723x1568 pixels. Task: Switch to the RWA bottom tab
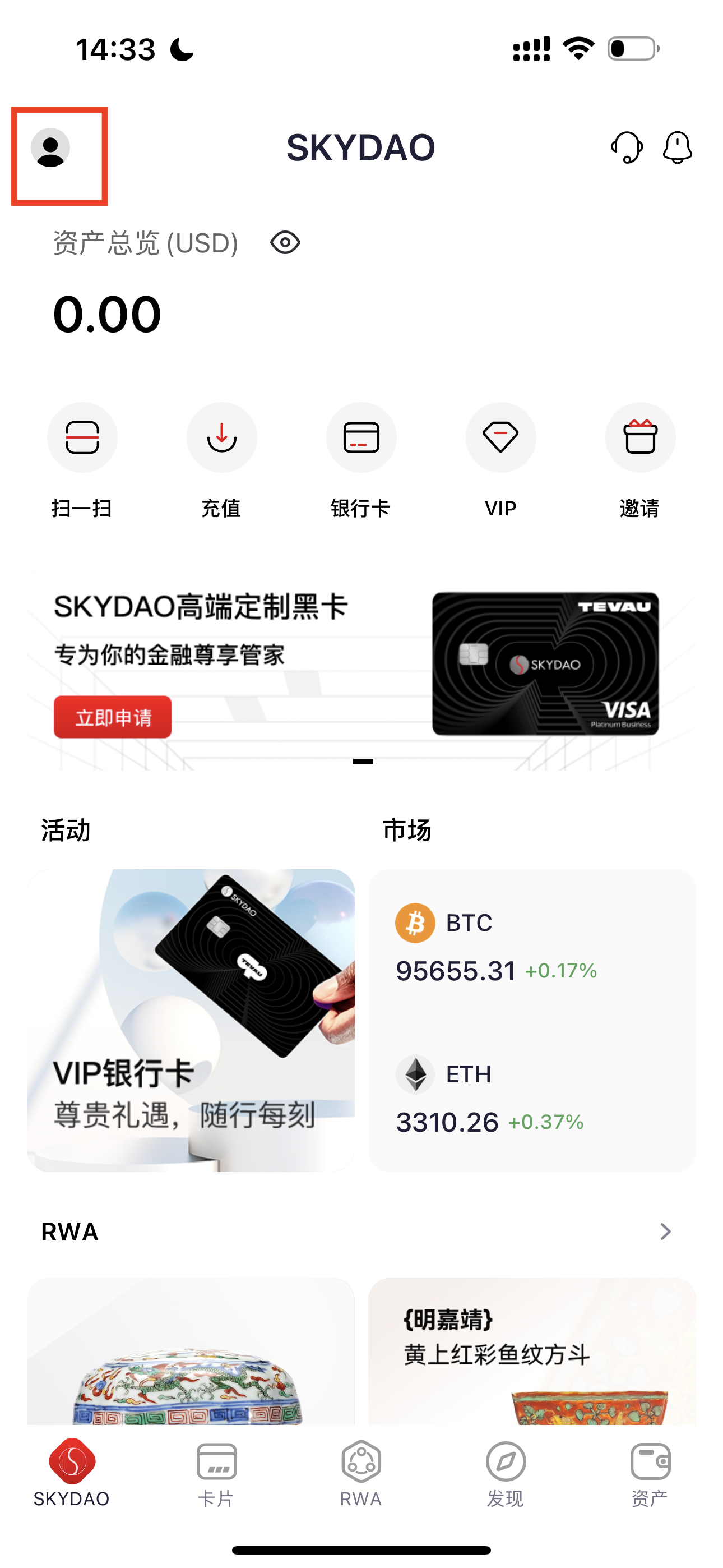pos(361,1473)
